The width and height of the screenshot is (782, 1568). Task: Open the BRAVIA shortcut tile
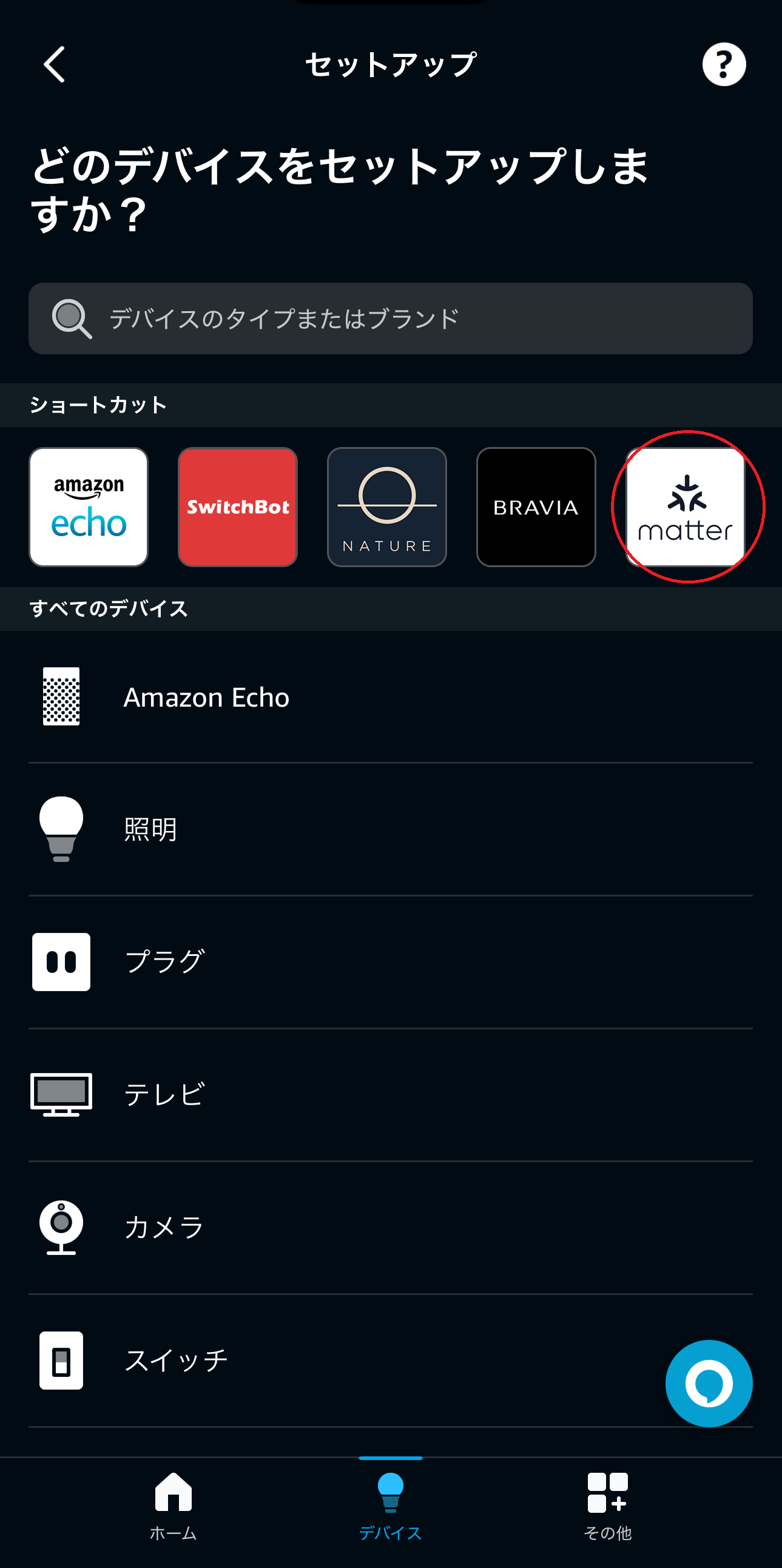tap(536, 507)
